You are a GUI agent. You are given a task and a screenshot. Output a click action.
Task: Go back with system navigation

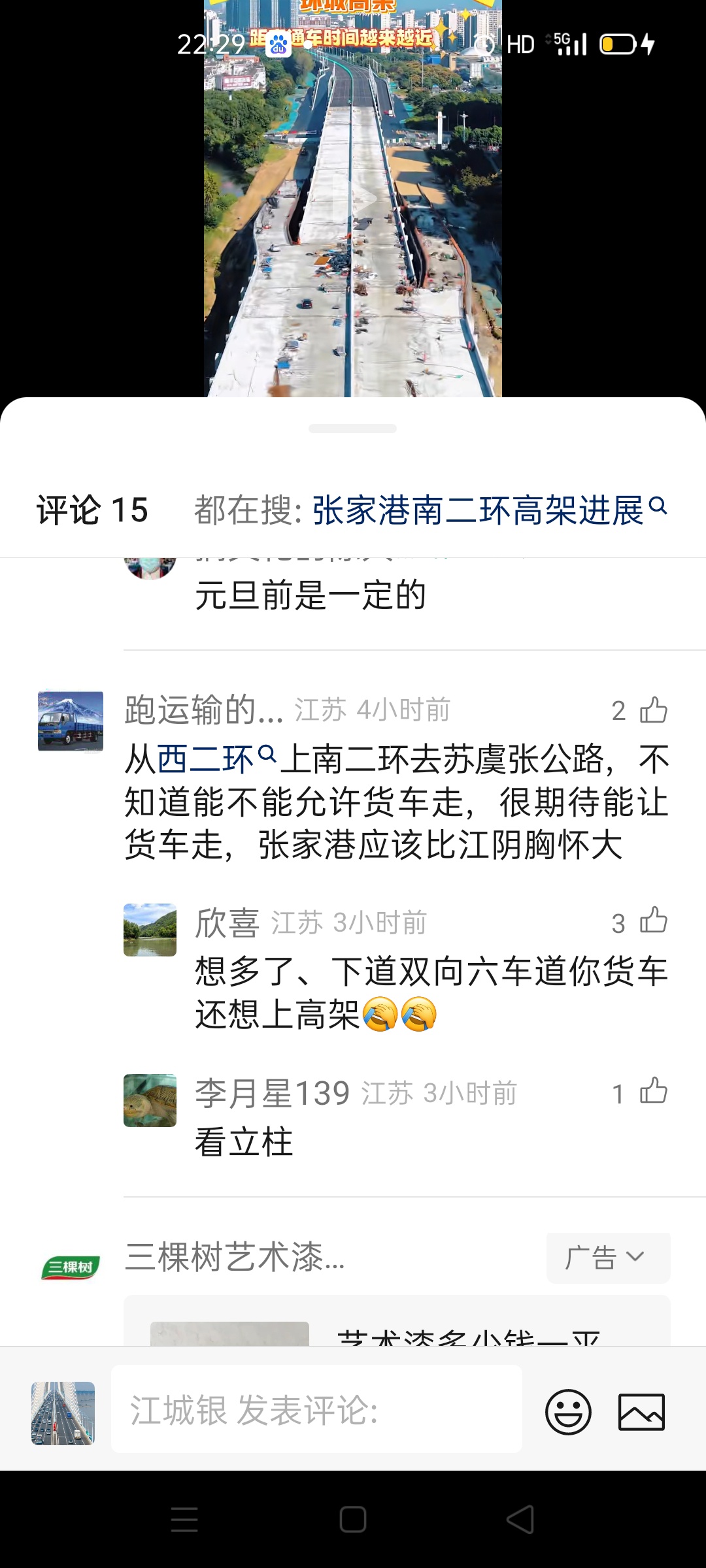coord(520,1519)
